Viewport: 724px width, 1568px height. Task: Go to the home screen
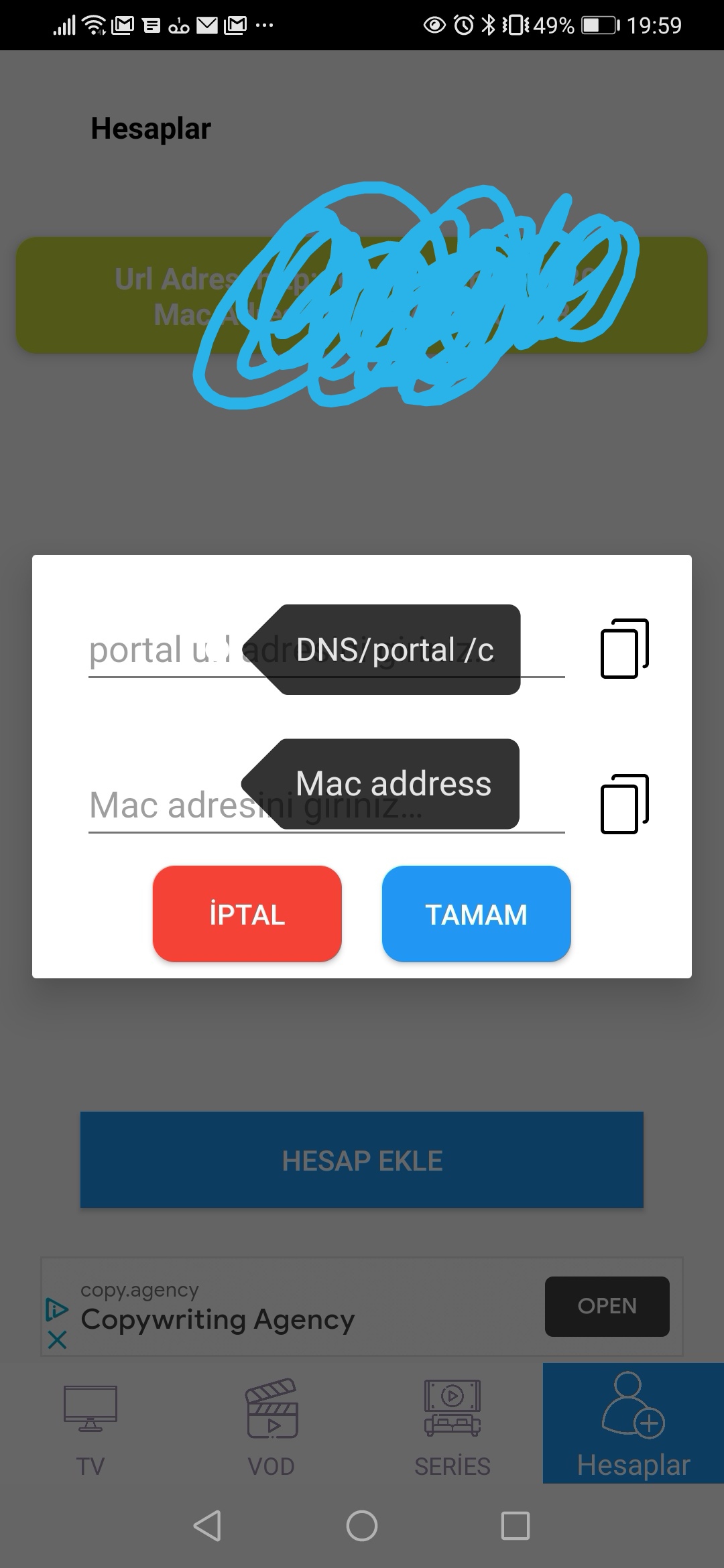point(362,1526)
